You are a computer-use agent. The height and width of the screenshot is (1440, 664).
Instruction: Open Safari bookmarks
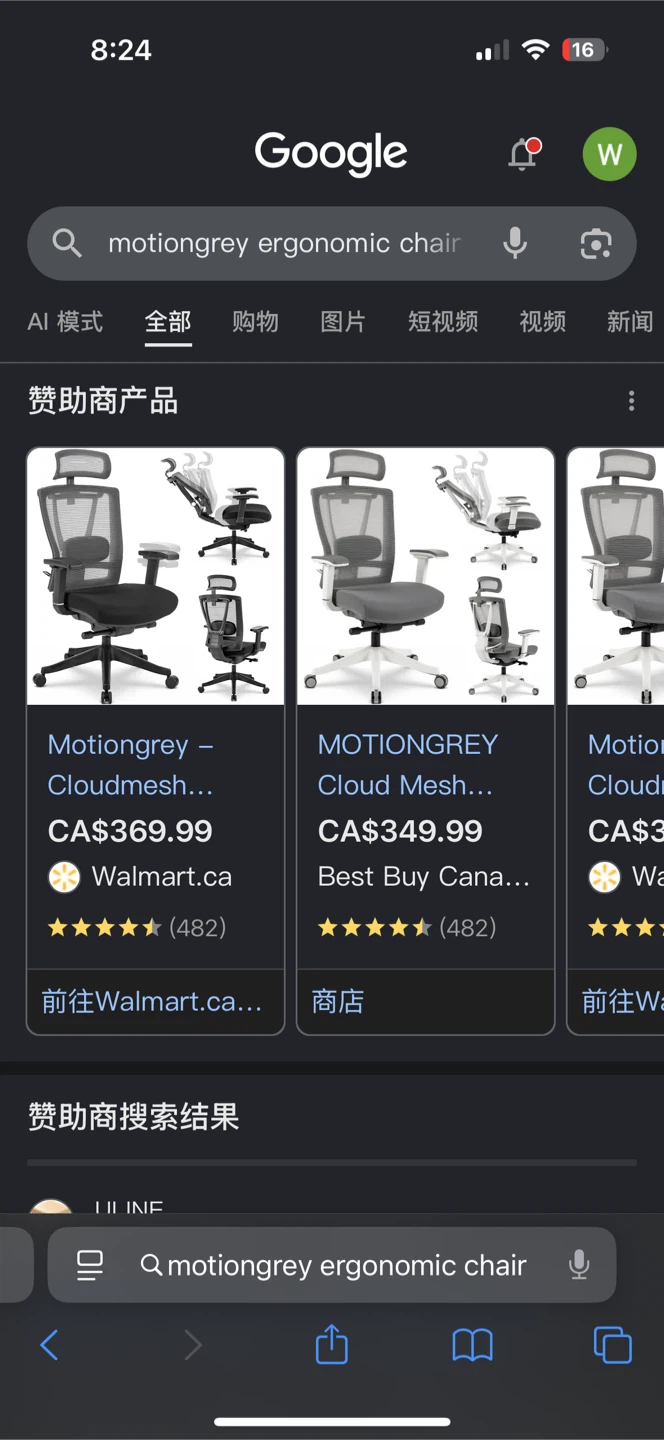[473, 1346]
